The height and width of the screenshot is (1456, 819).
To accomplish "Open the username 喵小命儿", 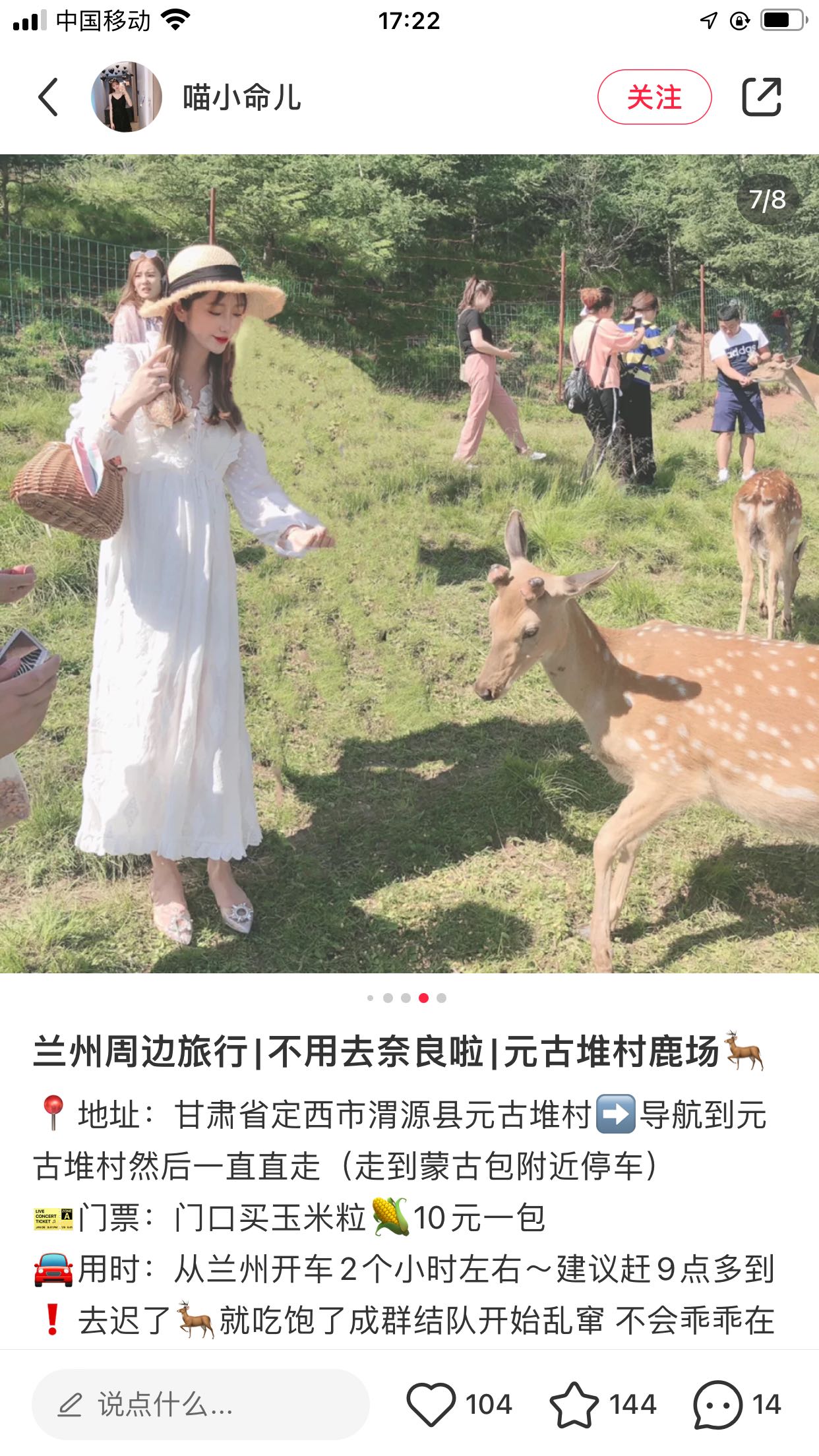I will coord(242,98).
